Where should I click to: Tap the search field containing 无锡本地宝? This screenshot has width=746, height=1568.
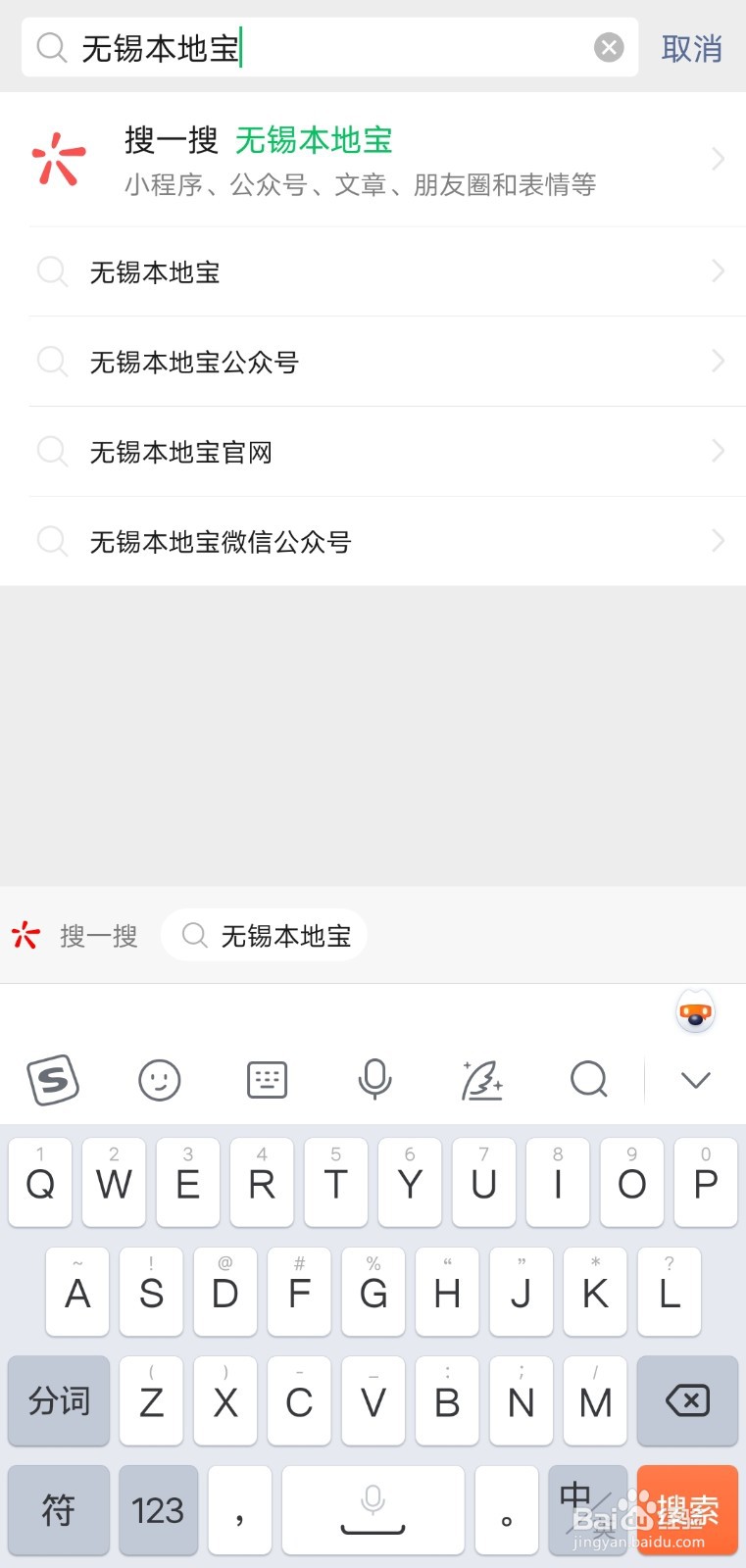(323, 47)
